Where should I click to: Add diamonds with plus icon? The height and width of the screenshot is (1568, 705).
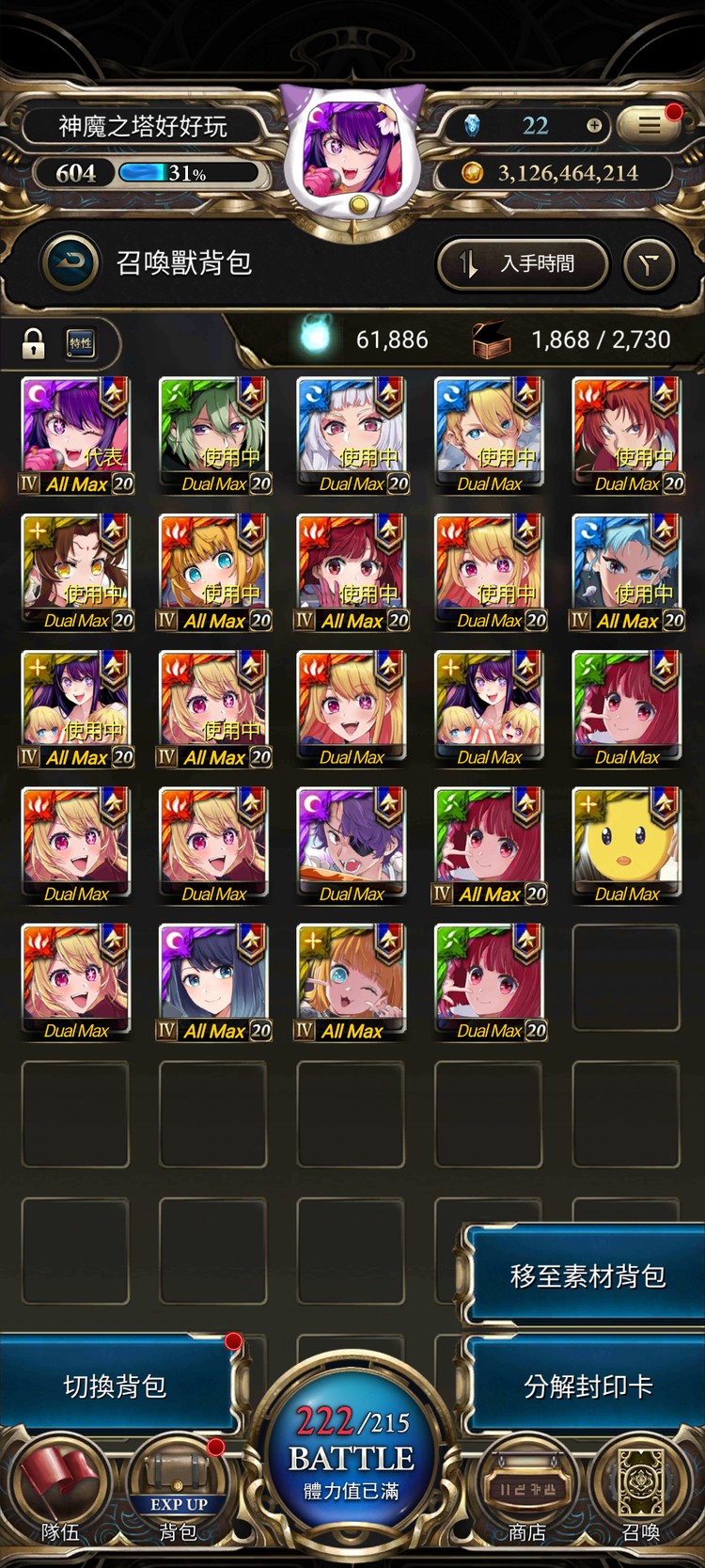click(x=594, y=125)
